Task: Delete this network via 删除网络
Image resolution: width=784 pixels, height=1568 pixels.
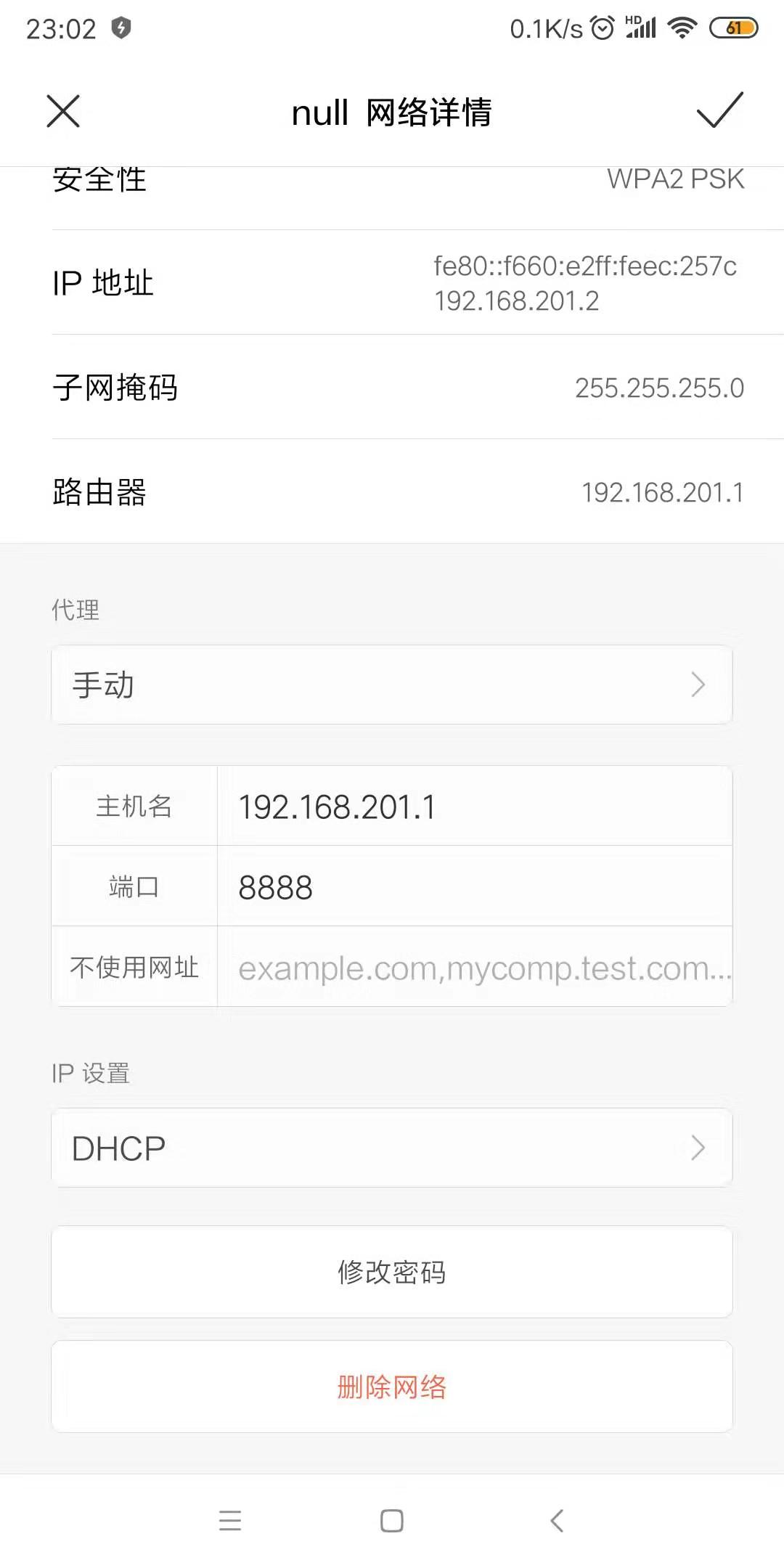Action: pos(392,1387)
